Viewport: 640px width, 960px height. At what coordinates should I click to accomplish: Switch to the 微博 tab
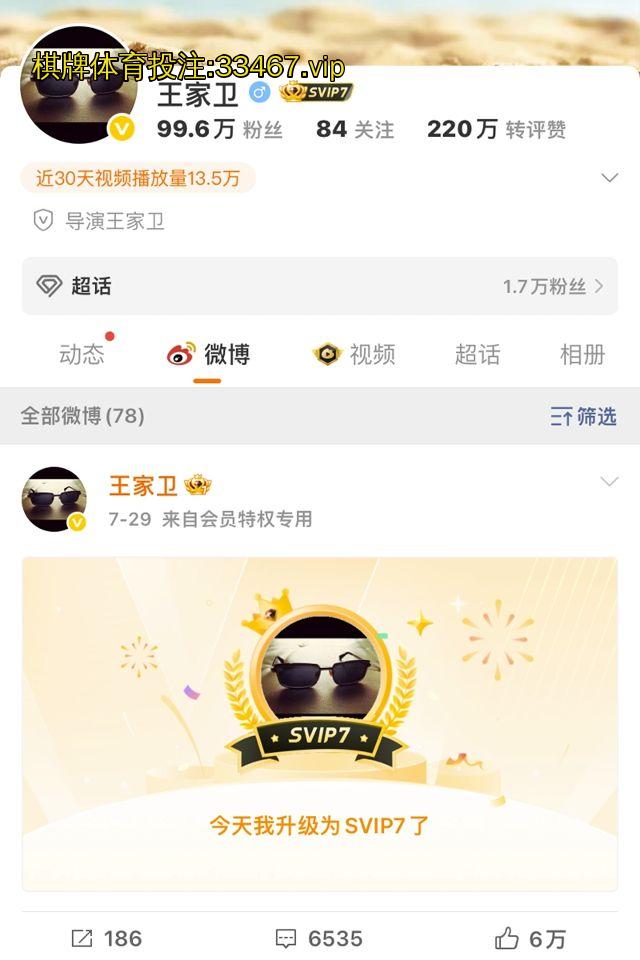pyautogui.click(x=209, y=354)
